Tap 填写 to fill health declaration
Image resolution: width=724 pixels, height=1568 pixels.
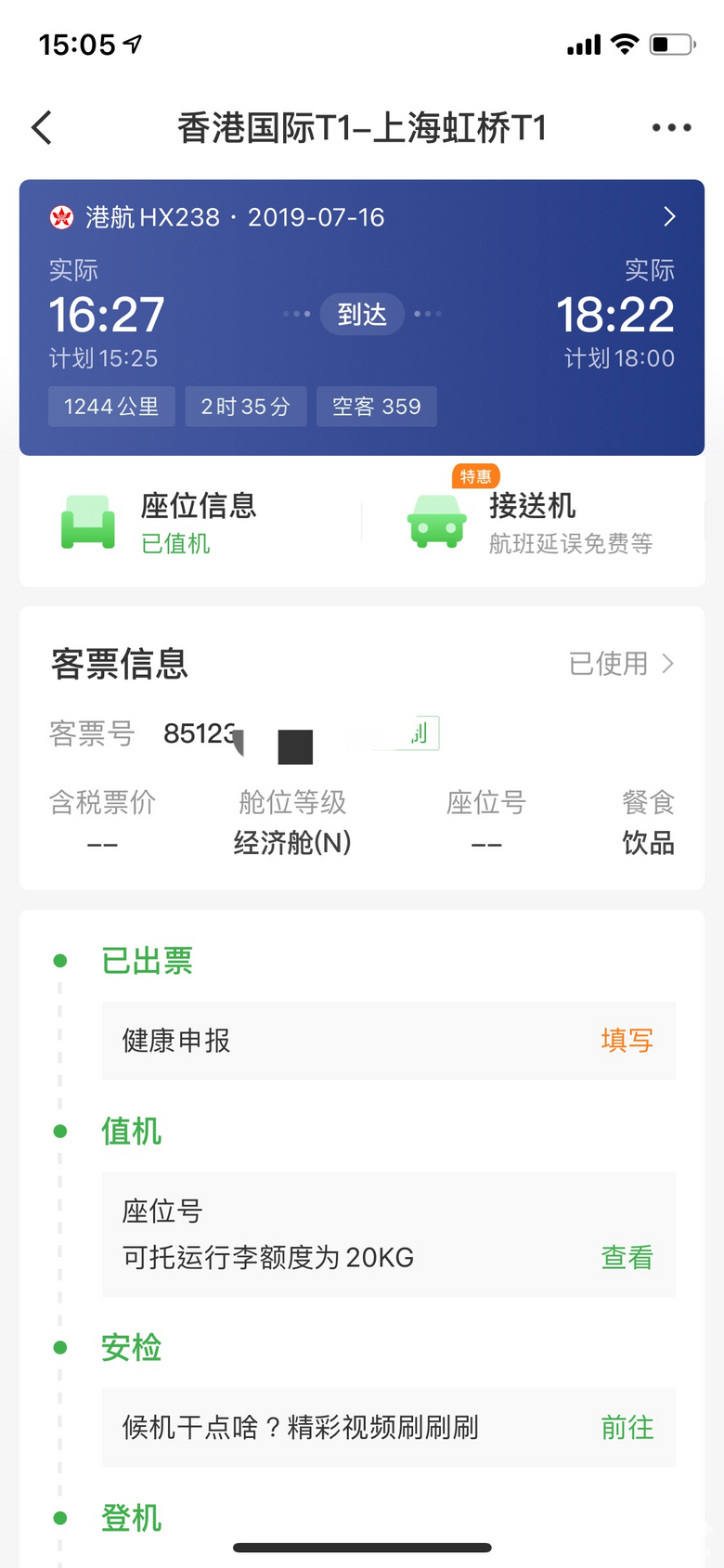[x=627, y=1041]
